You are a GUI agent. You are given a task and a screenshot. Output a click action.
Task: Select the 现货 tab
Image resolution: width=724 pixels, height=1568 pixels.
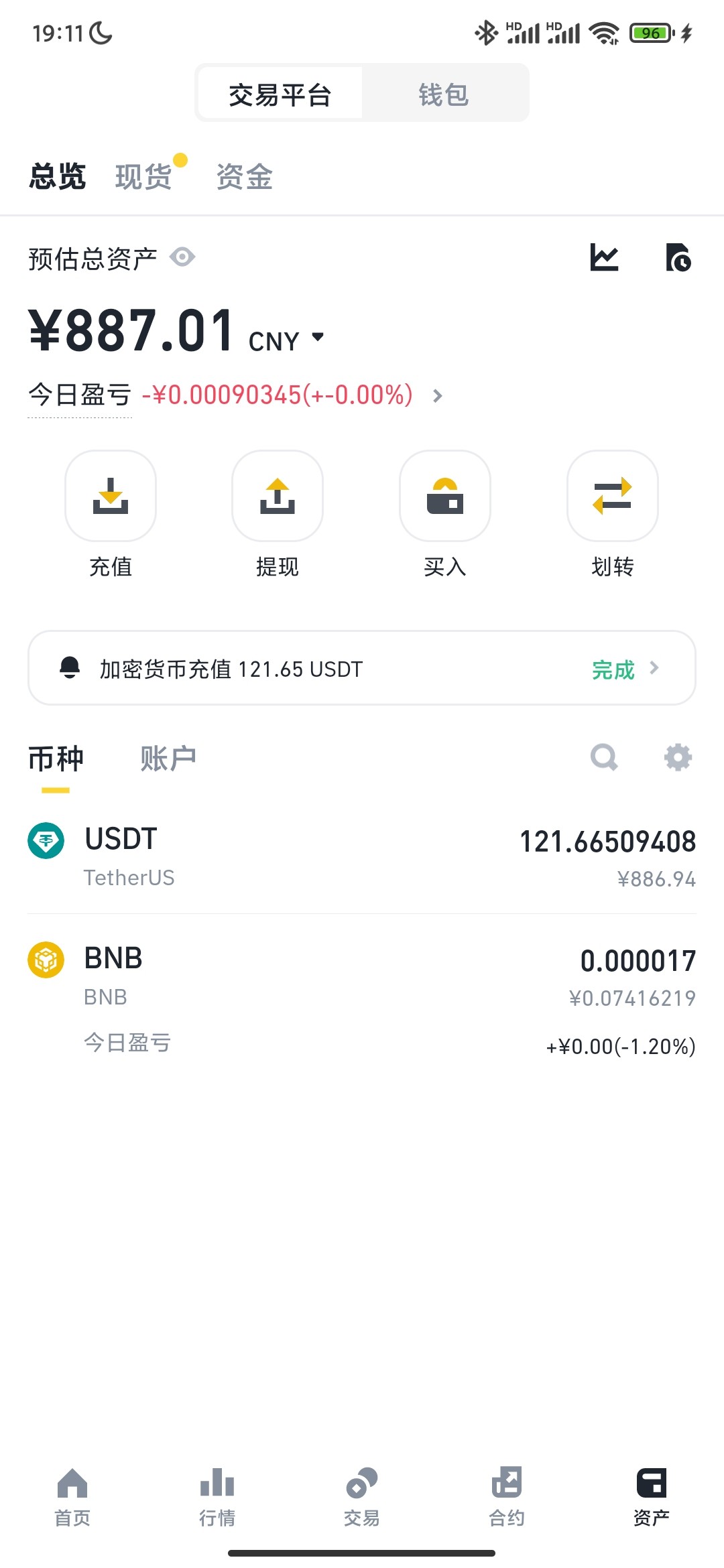tap(143, 177)
